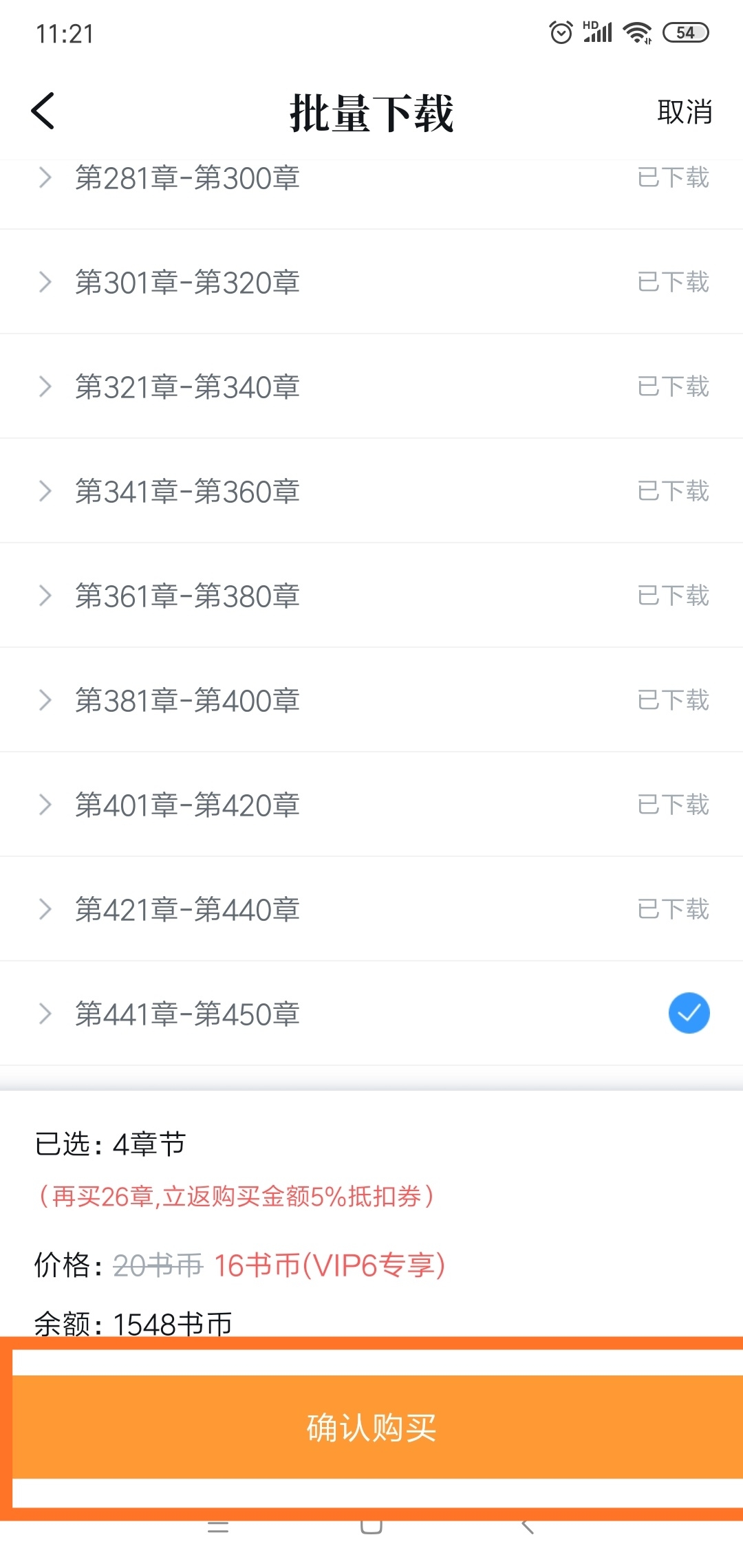Expand the 第441章-第450章 chapter group

tap(45, 1014)
